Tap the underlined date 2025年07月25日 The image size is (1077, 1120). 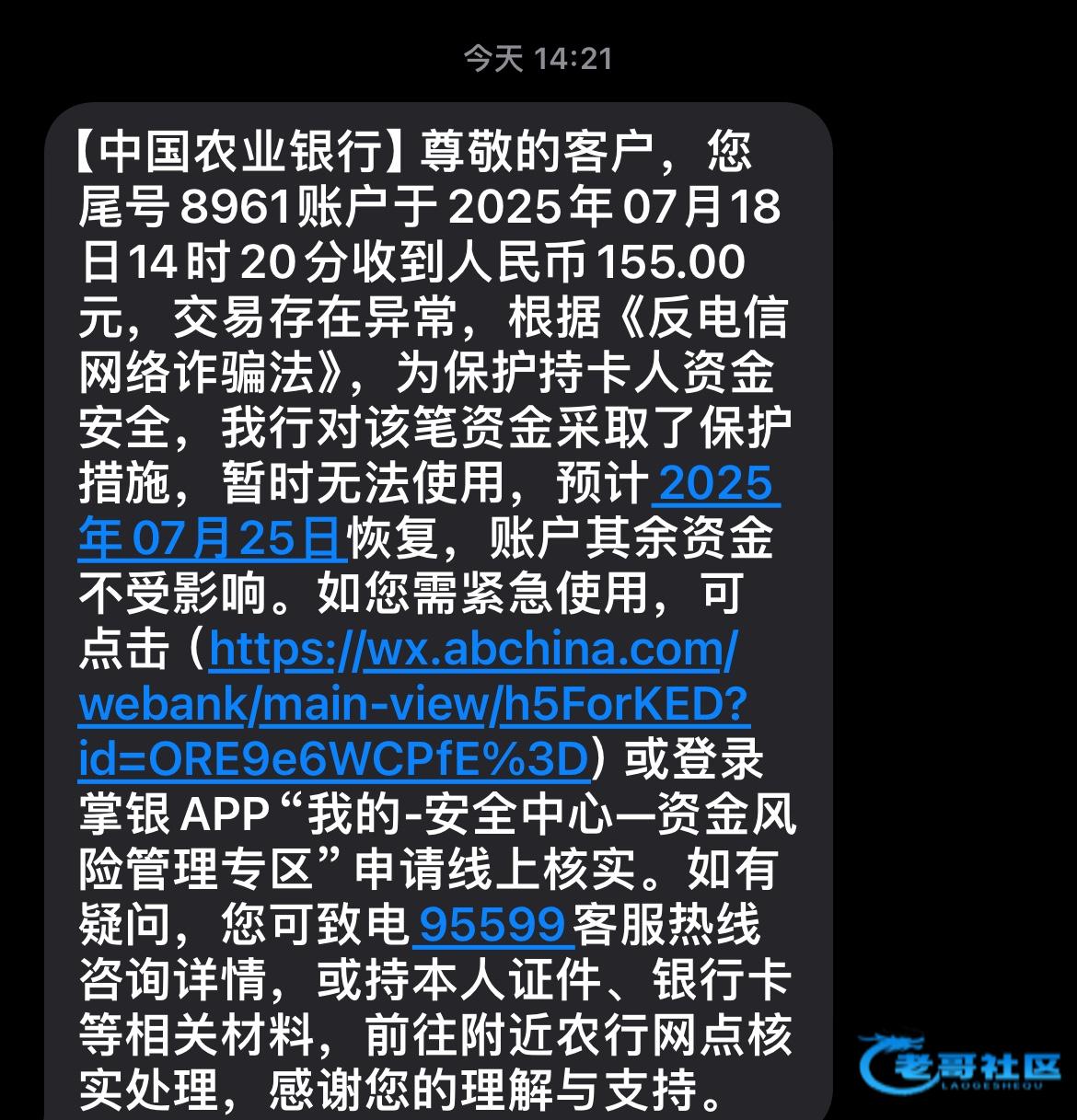pos(212,539)
